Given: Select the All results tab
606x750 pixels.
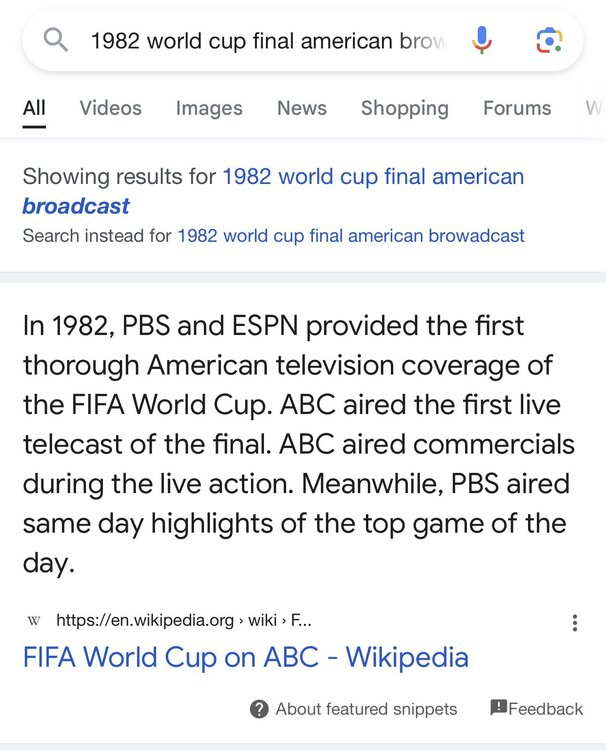Looking at the screenshot, I should tap(34, 108).
